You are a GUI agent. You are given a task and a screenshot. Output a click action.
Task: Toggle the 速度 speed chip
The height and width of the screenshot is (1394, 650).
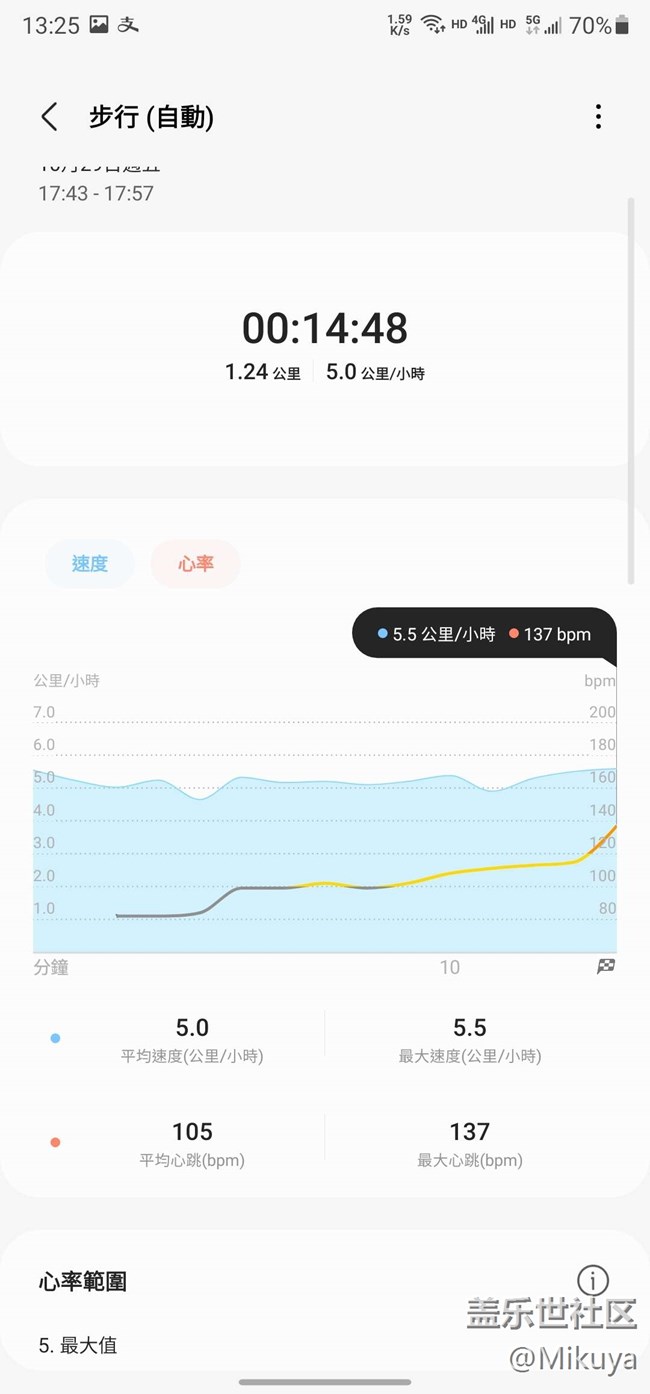point(90,564)
